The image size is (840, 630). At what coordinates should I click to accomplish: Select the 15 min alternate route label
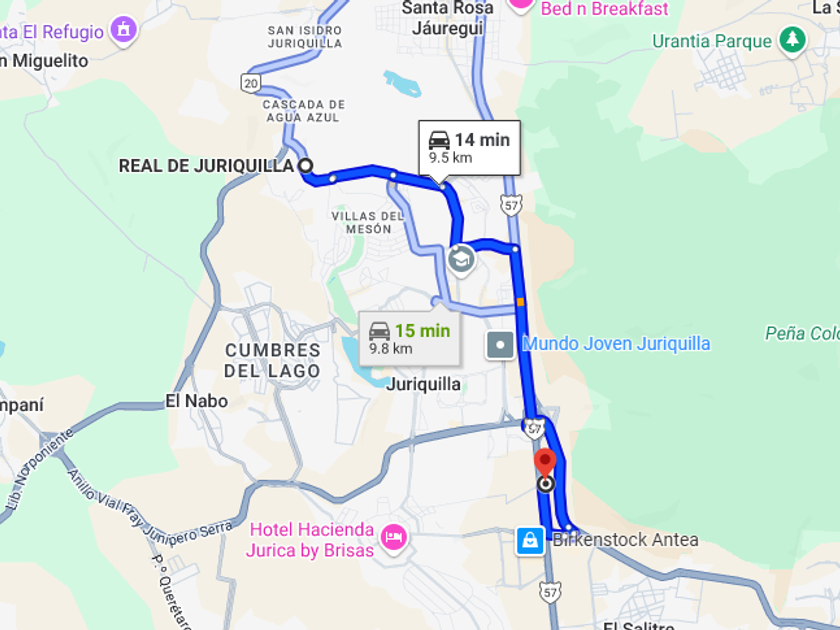[x=410, y=338]
